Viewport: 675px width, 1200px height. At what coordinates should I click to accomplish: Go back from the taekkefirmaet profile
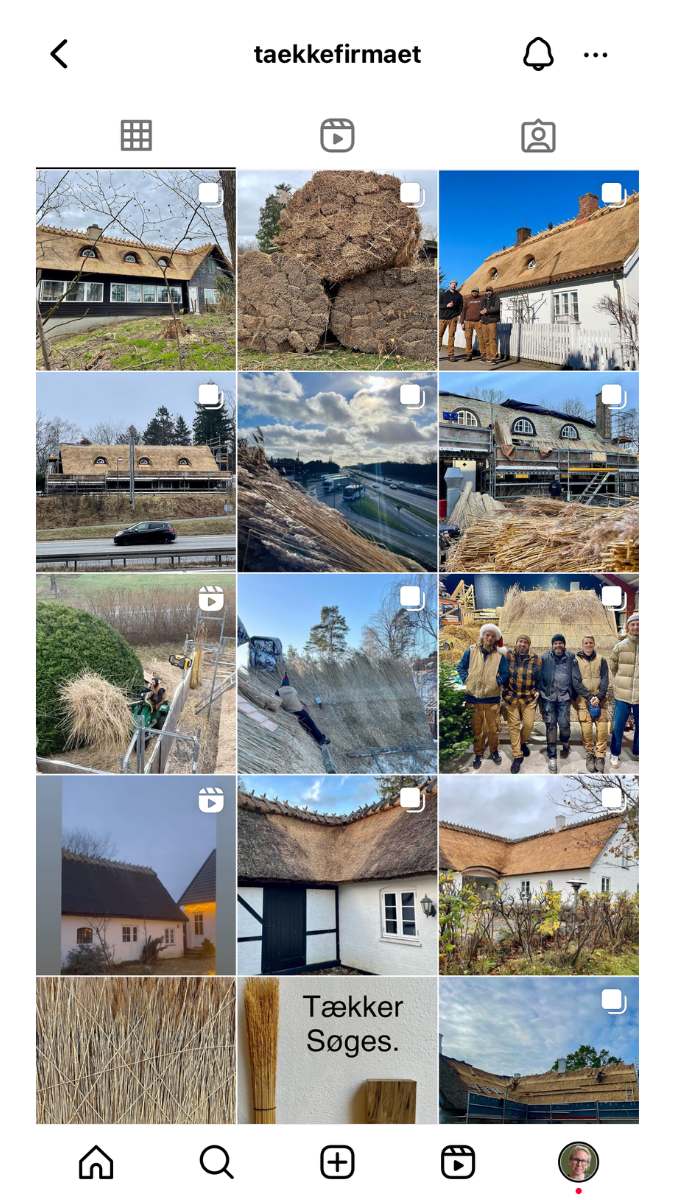60,54
